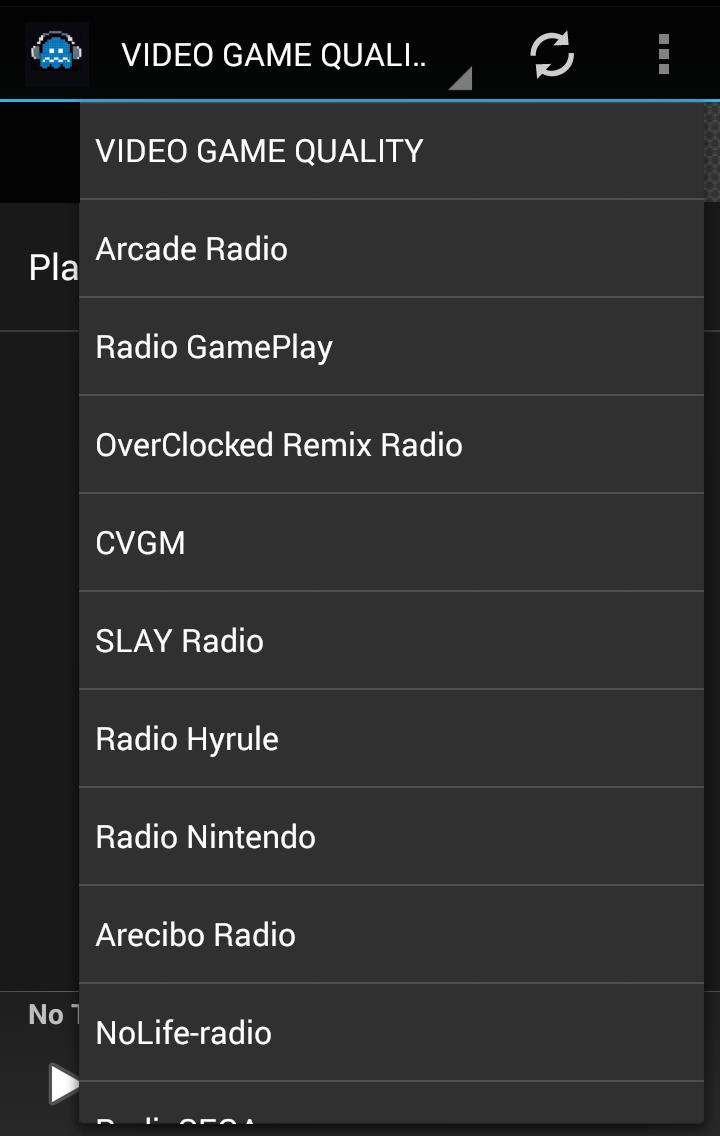Tune in to Radio Nintendo
This screenshot has width=720, height=1136.
click(x=204, y=836)
